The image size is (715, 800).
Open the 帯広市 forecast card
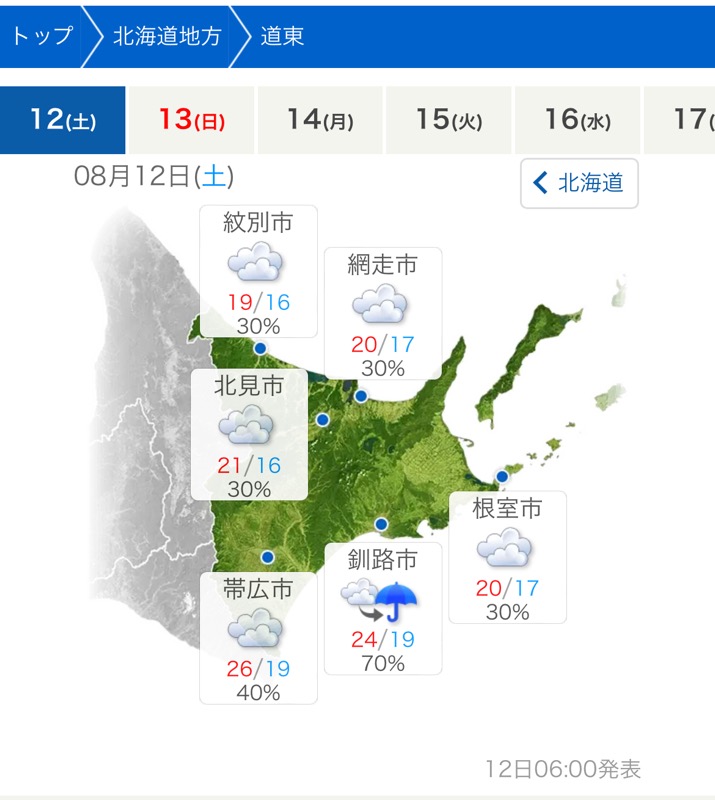(x=258, y=637)
